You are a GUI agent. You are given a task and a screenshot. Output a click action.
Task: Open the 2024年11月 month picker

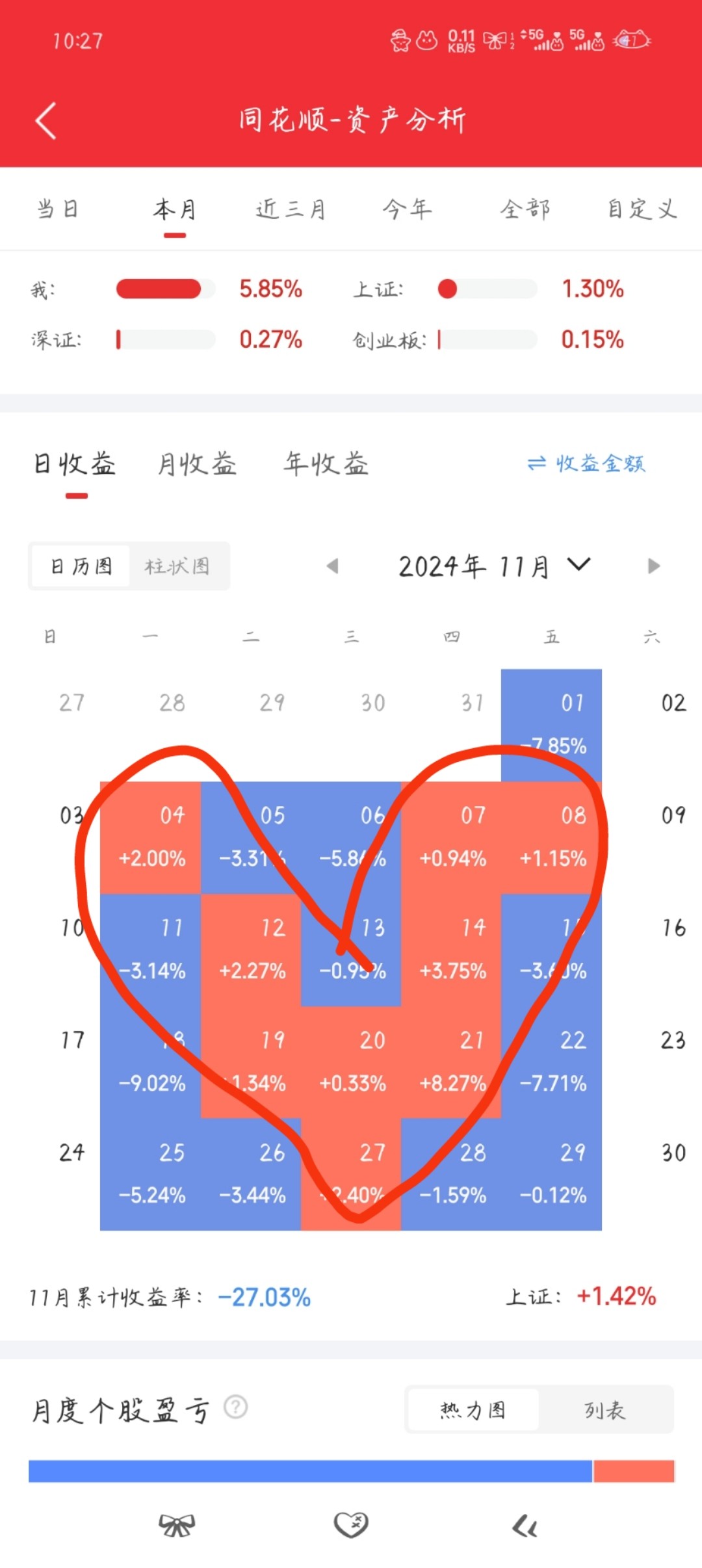click(x=494, y=566)
